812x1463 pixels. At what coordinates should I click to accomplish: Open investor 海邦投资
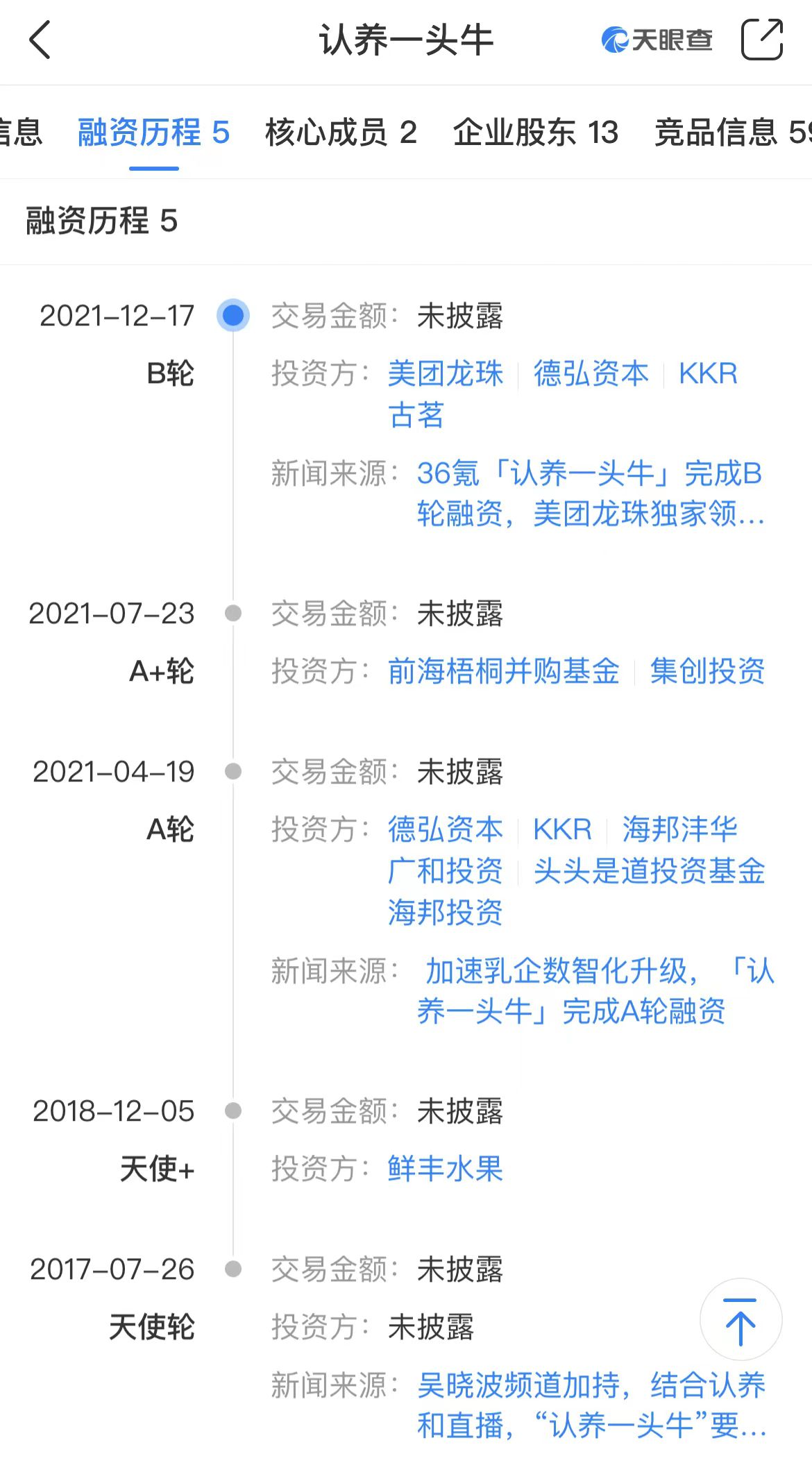coord(445,913)
